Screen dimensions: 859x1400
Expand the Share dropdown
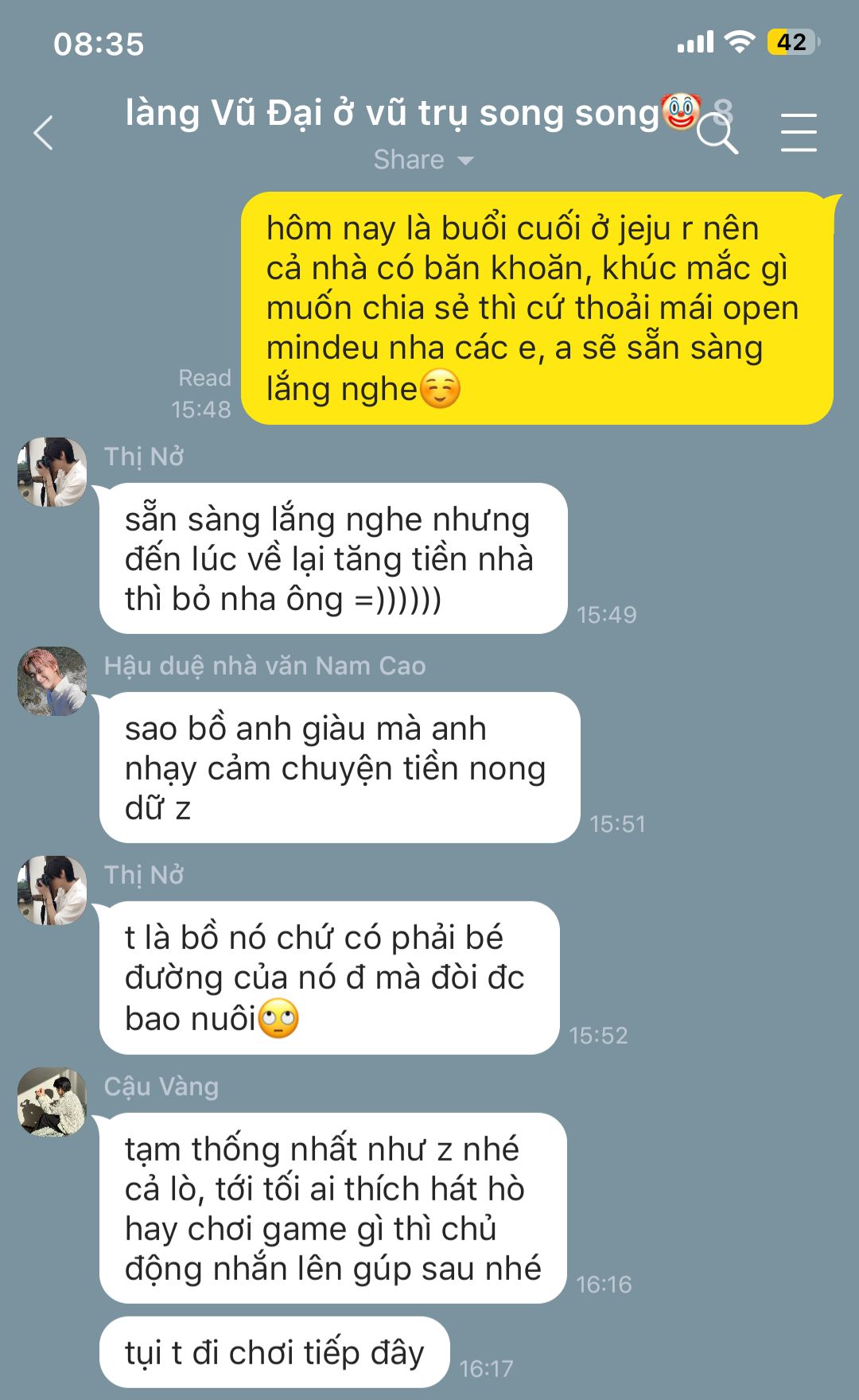(x=424, y=160)
